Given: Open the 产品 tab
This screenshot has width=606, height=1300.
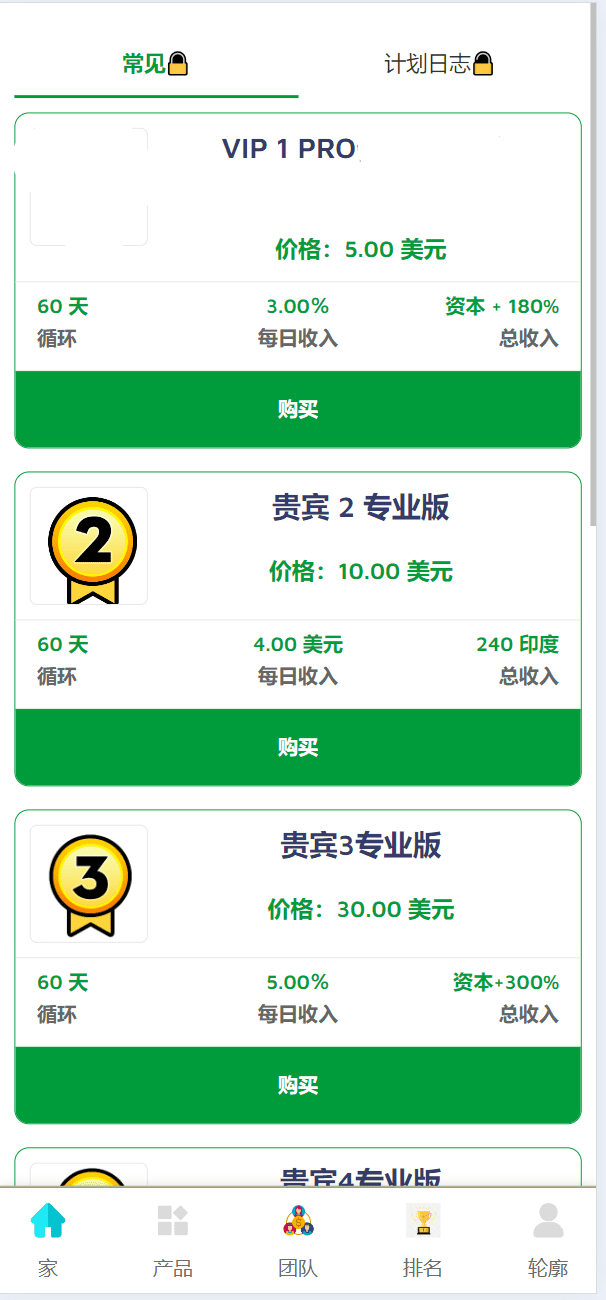Looking at the screenshot, I should tap(173, 1240).
